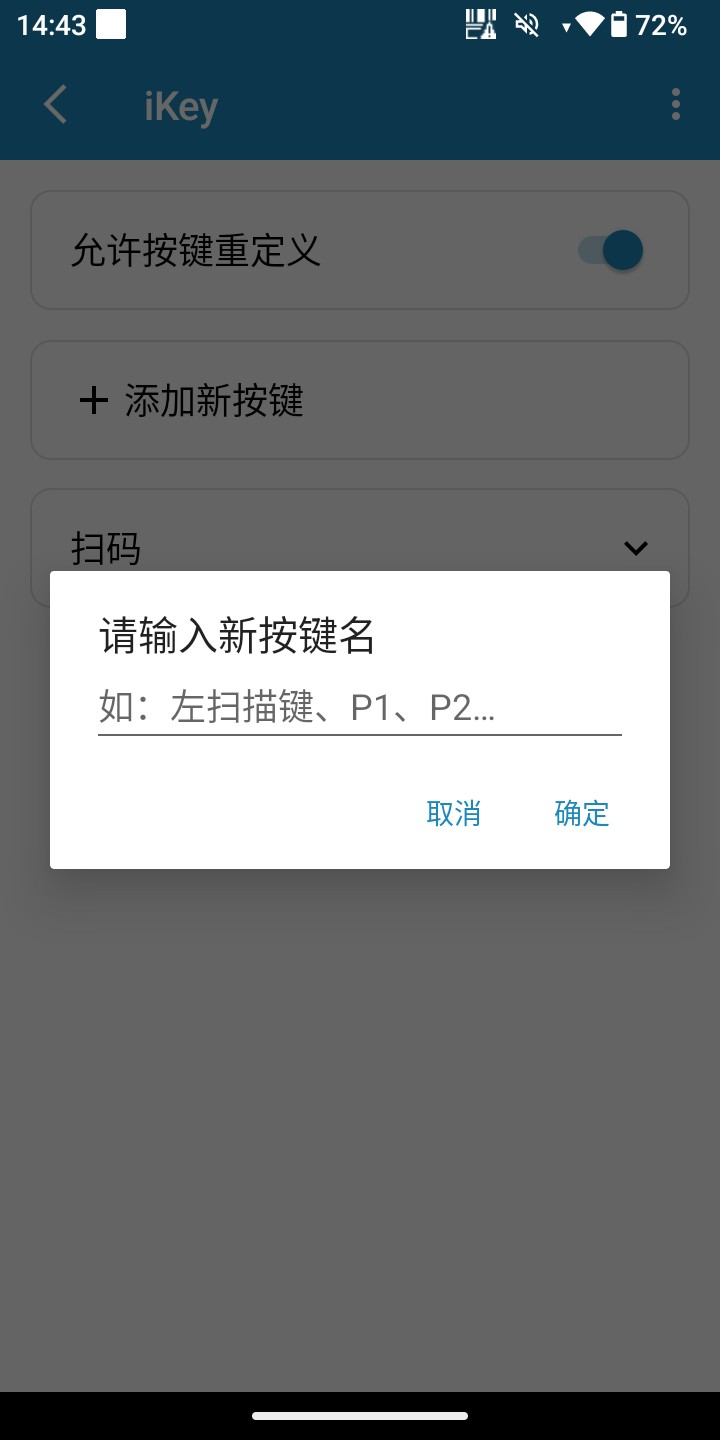Cancel the new key name dialog
The image size is (720, 1440).
453,813
